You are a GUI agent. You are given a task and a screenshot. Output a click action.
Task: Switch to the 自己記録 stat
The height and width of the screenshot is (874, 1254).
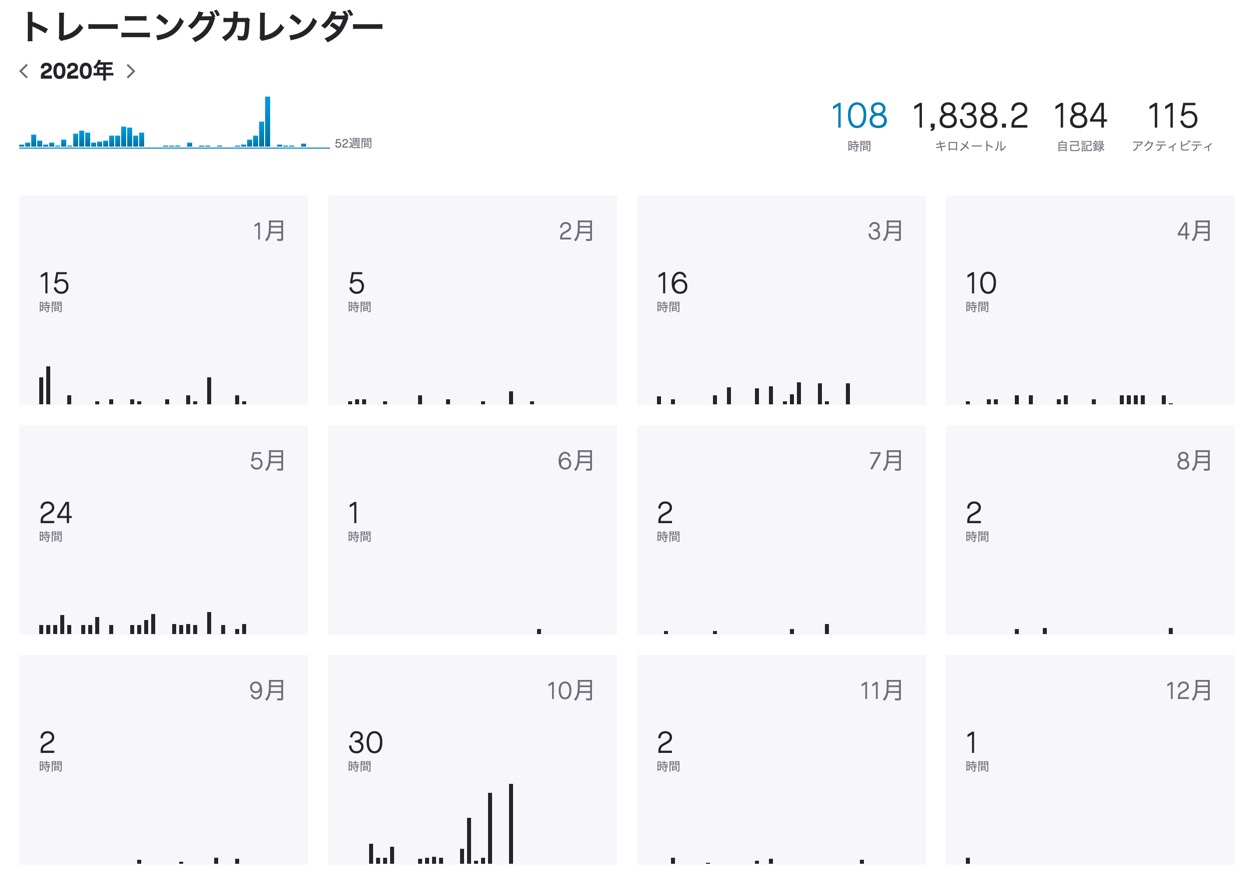pyautogui.click(x=1080, y=125)
